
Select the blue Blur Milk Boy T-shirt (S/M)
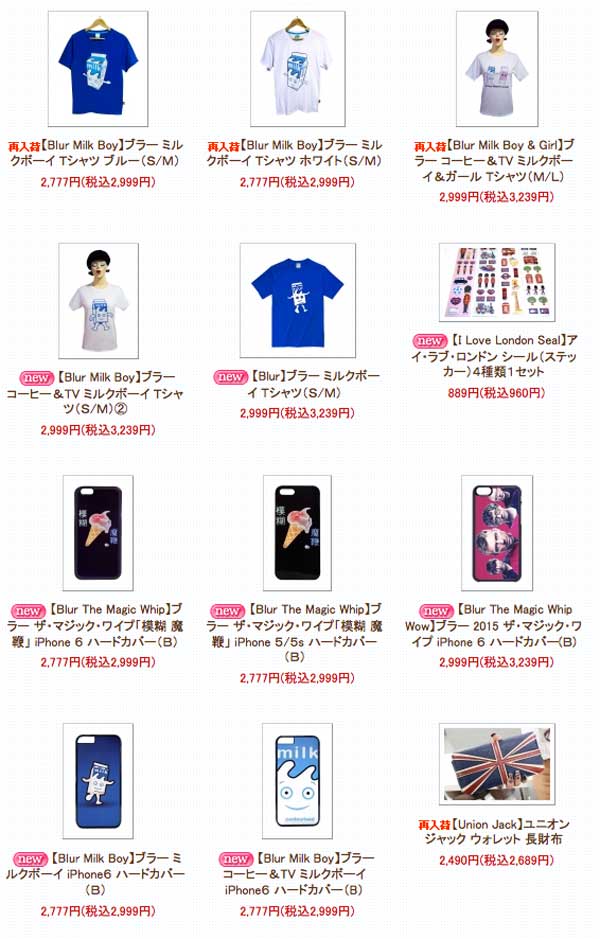point(297,301)
